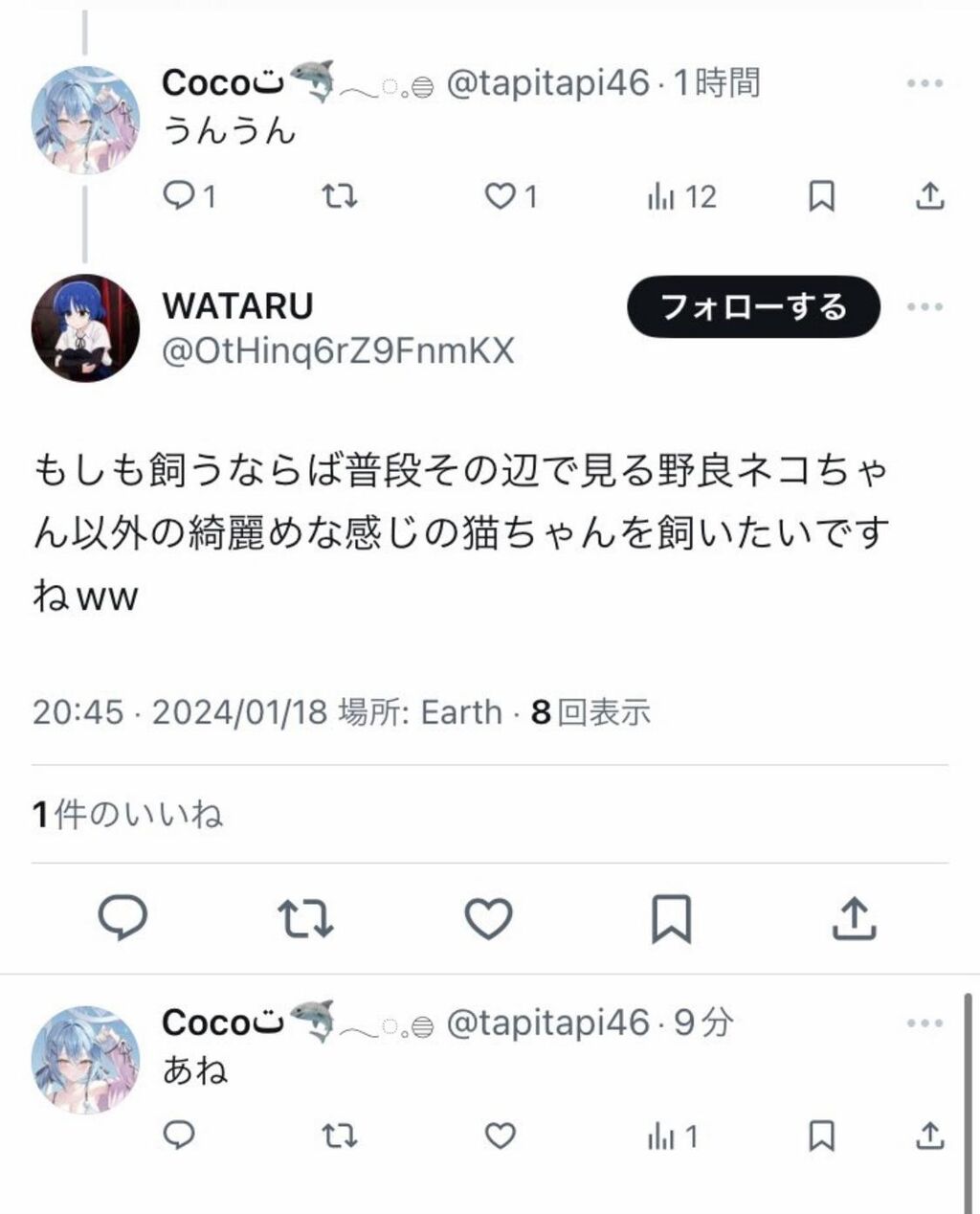Reply to Coco's うんうん post

click(x=189, y=196)
